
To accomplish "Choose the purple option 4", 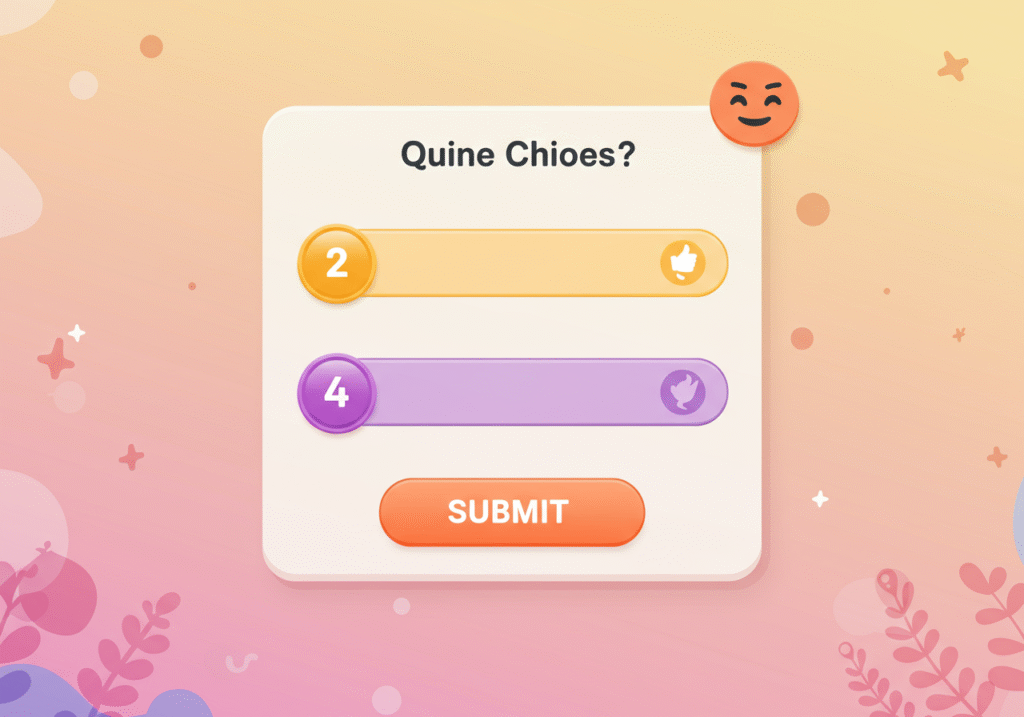I will point(513,392).
